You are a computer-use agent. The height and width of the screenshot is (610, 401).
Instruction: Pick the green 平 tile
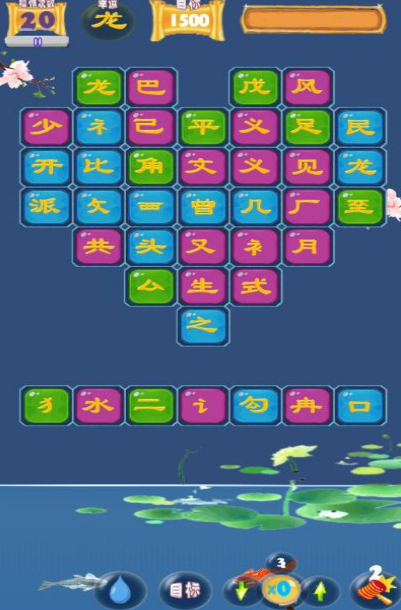(203, 127)
